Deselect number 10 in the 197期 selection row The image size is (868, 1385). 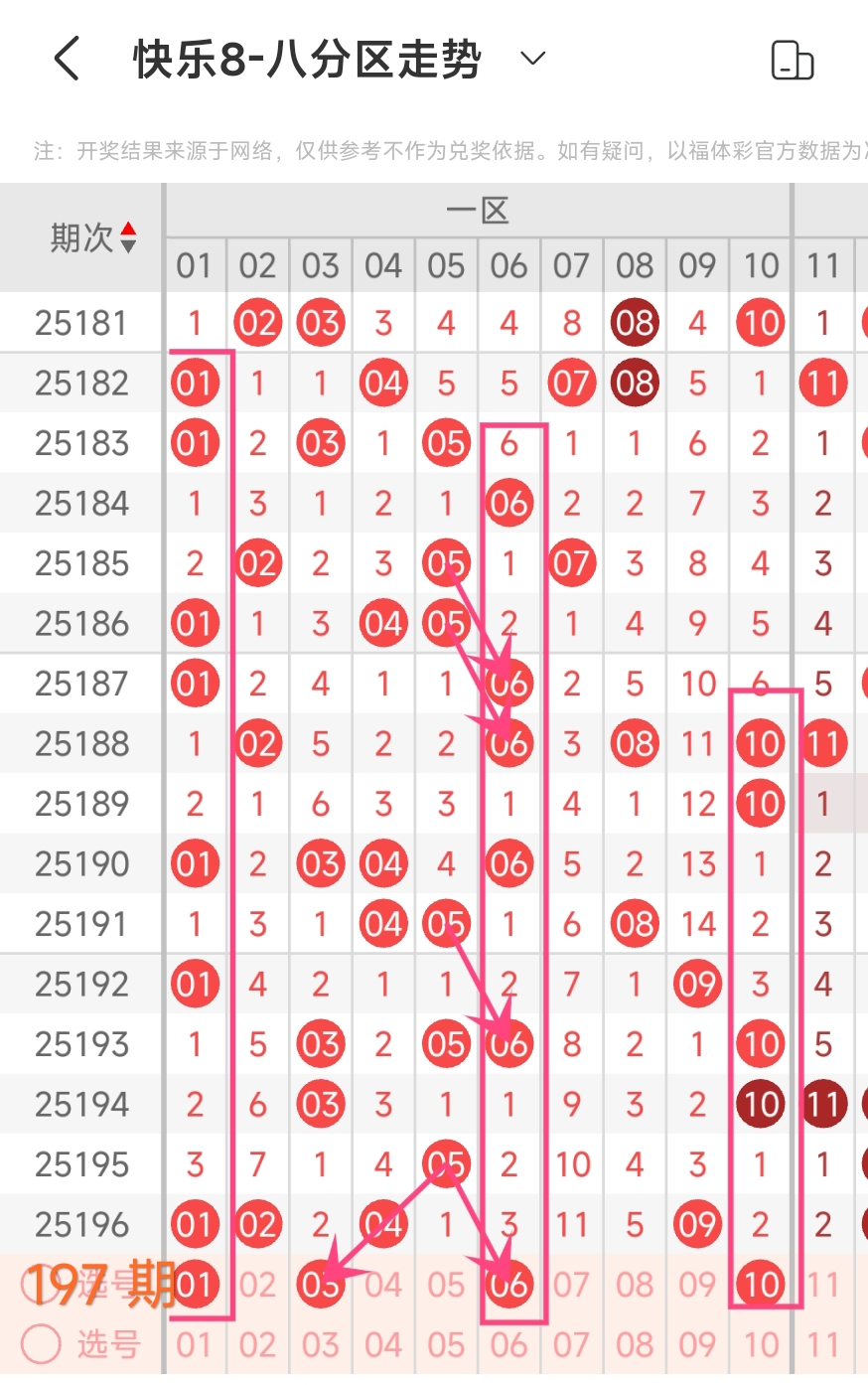point(761,1285)
